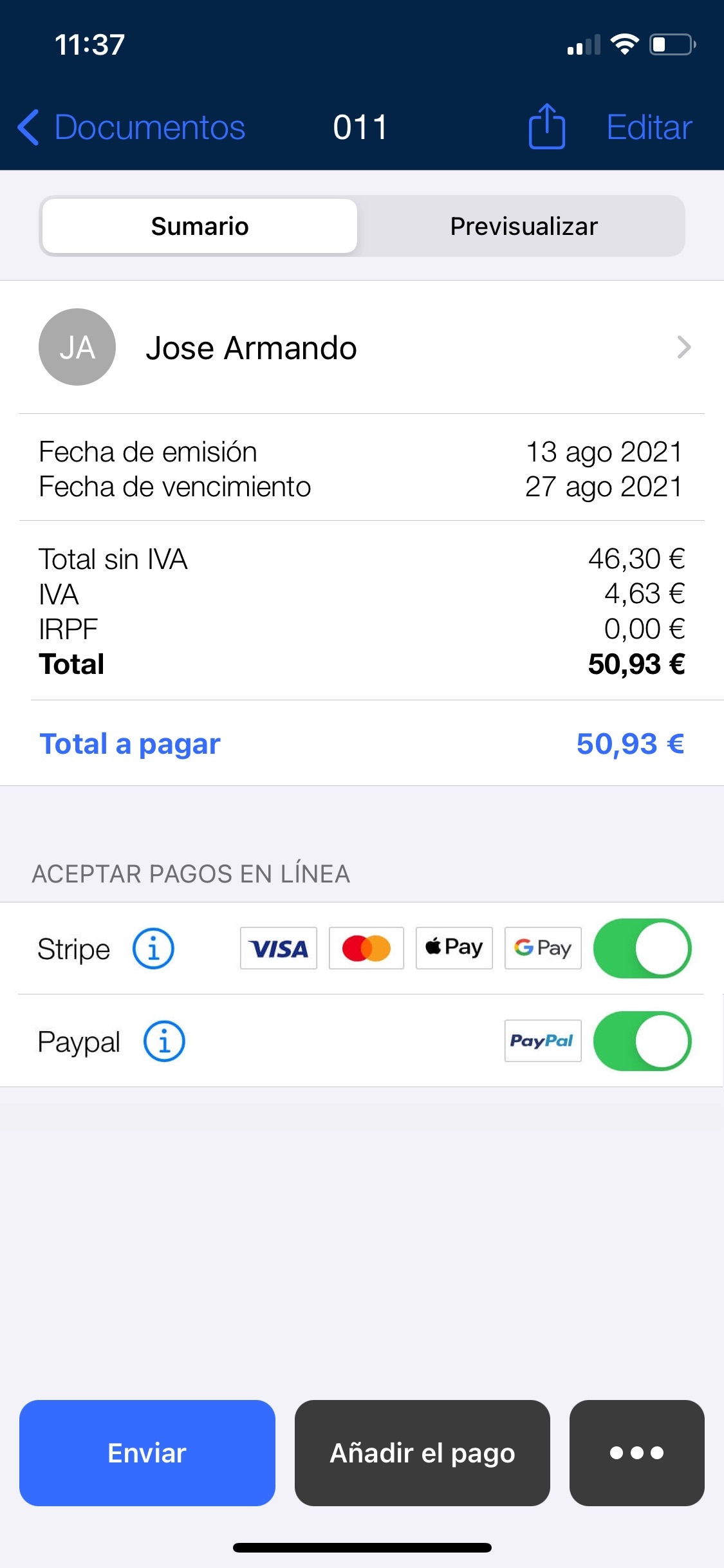
Task: Tap the Enviar button
Action: point(147,1453)
